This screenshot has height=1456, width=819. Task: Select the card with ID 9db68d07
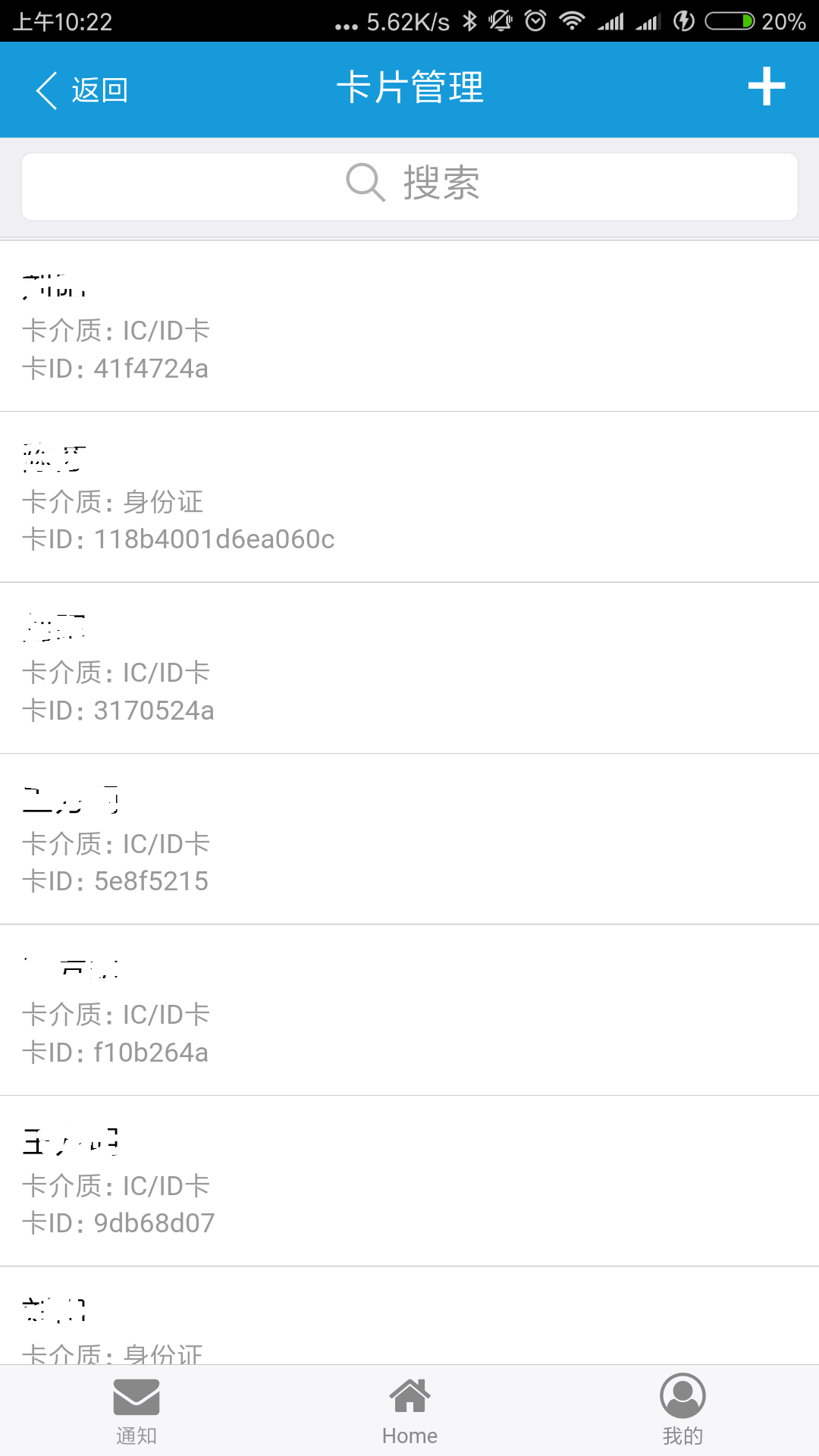(409, 1182)
